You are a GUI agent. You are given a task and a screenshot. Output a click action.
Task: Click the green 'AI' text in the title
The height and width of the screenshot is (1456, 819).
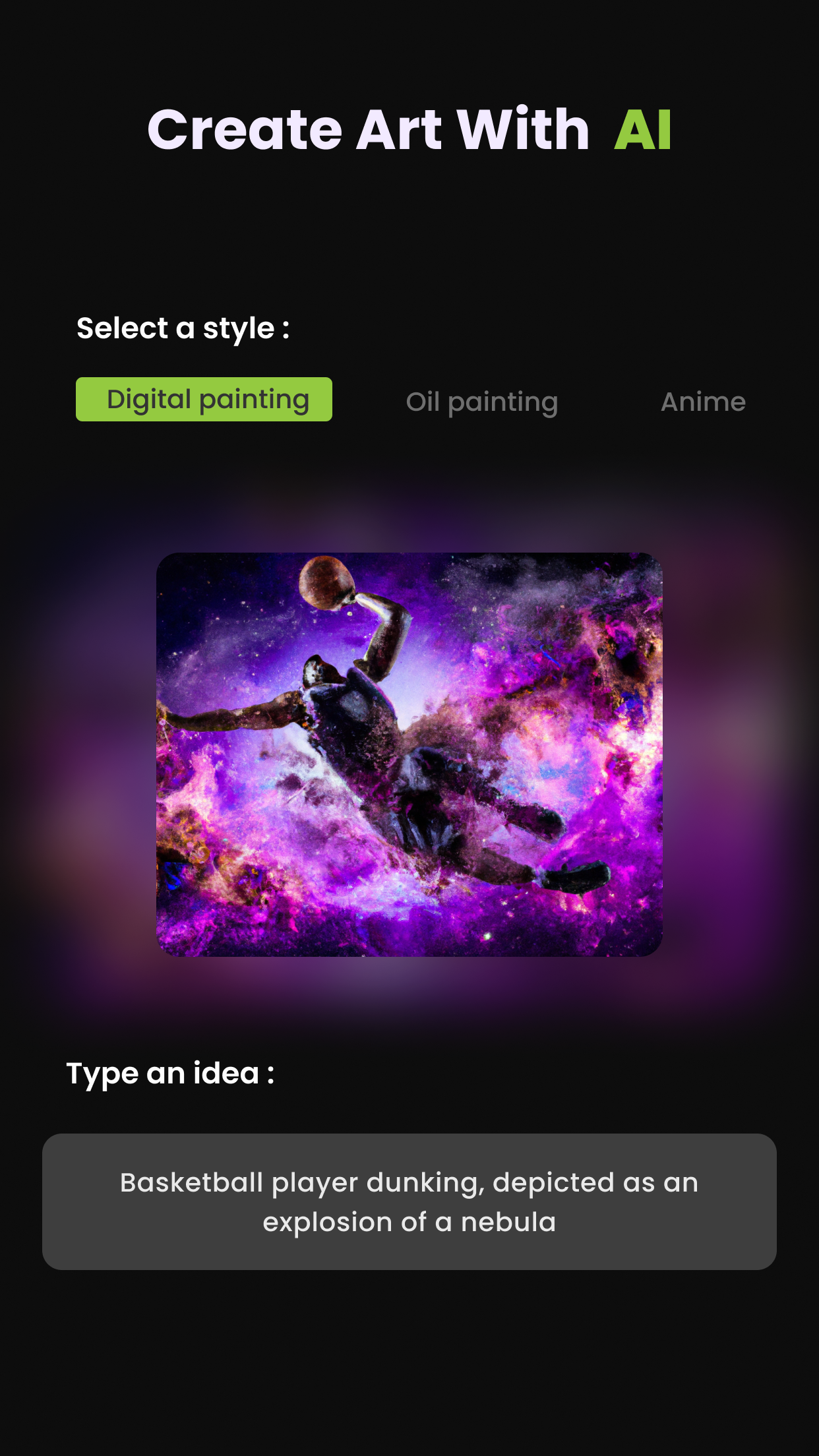coord(643,130)
